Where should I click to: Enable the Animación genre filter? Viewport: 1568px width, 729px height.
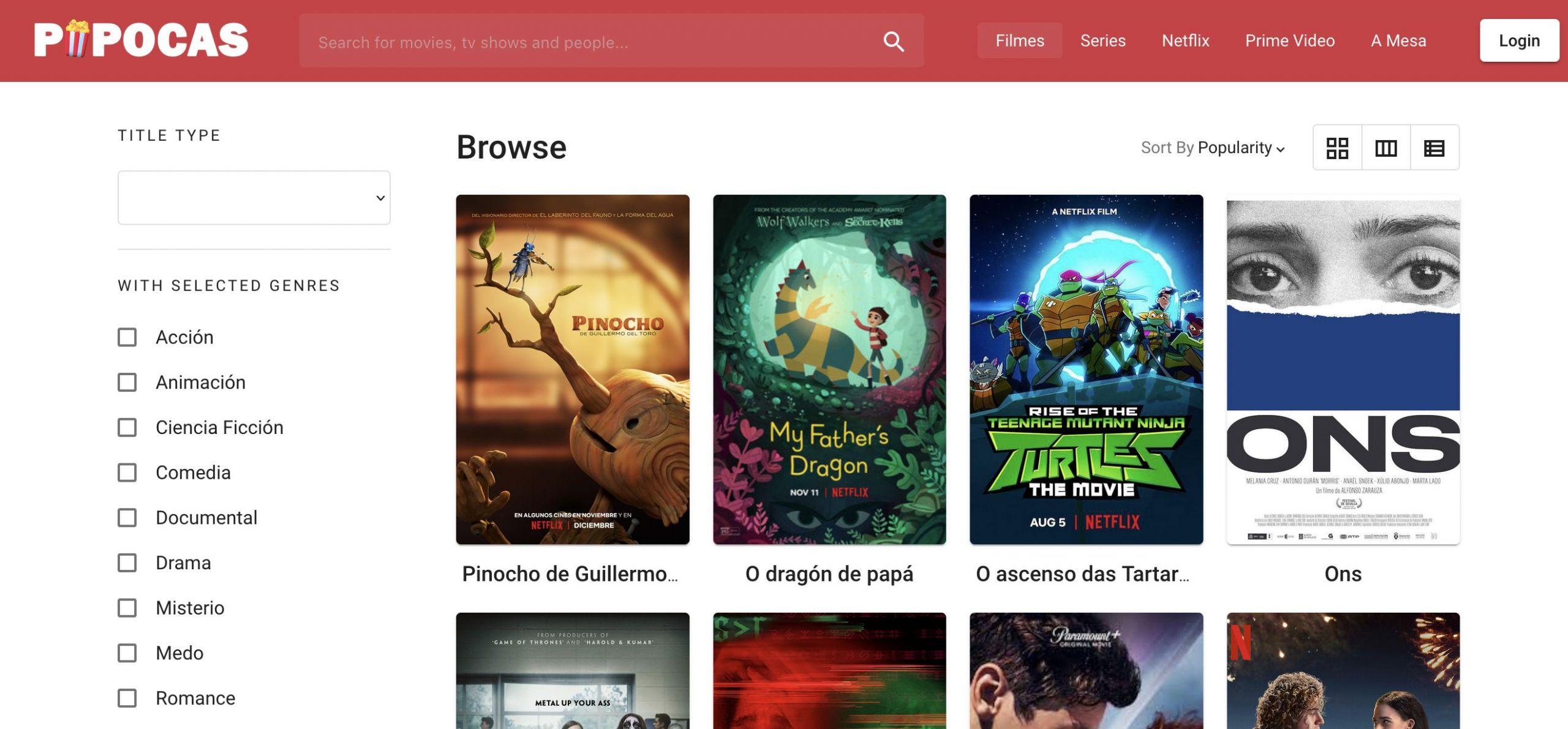pos(127,383)
